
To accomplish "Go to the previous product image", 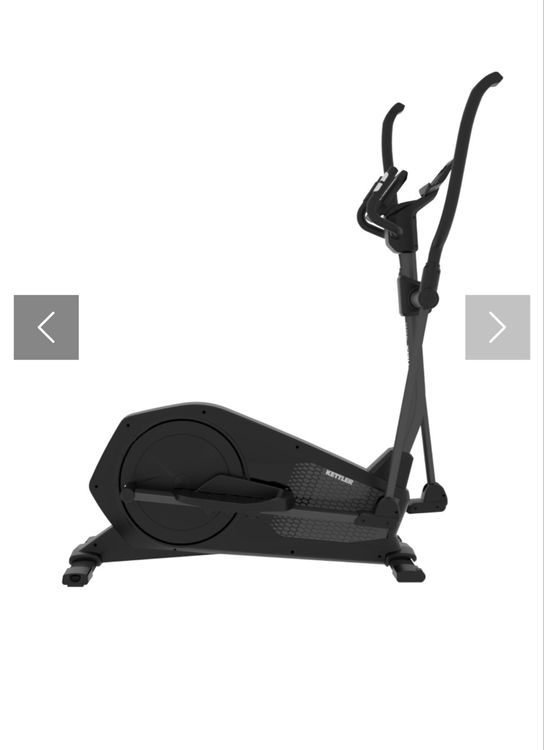I will 46,327.
